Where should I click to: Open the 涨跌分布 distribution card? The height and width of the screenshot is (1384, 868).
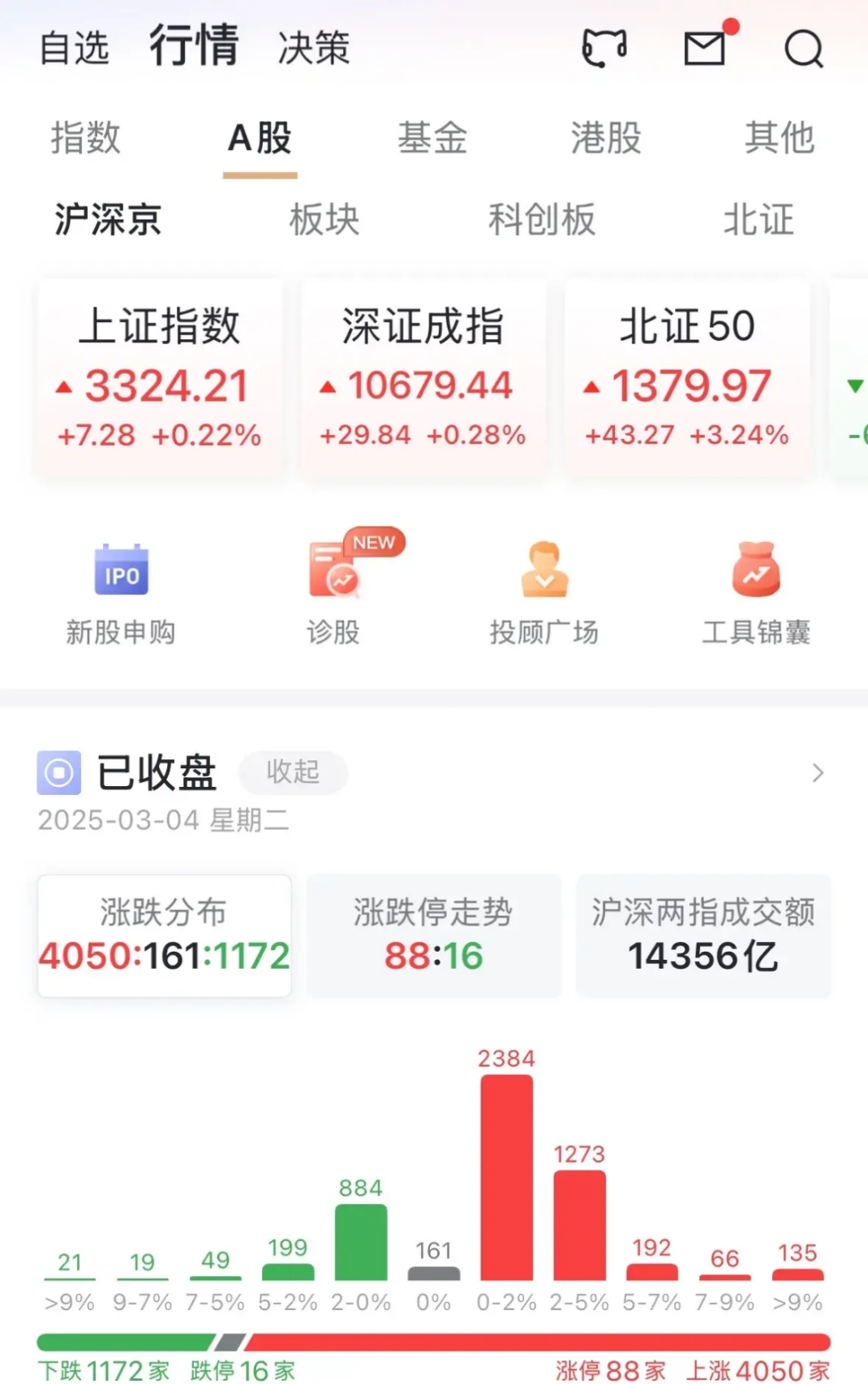pyautogui.click(x=163, y=935)
